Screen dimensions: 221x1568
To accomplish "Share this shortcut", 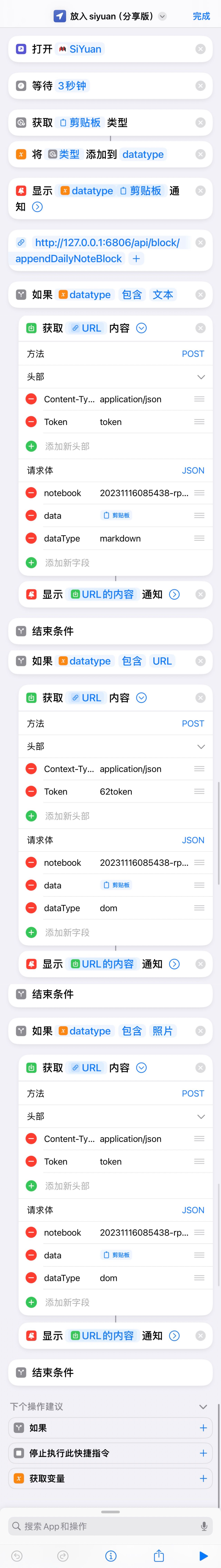I will click(159, 1556).
